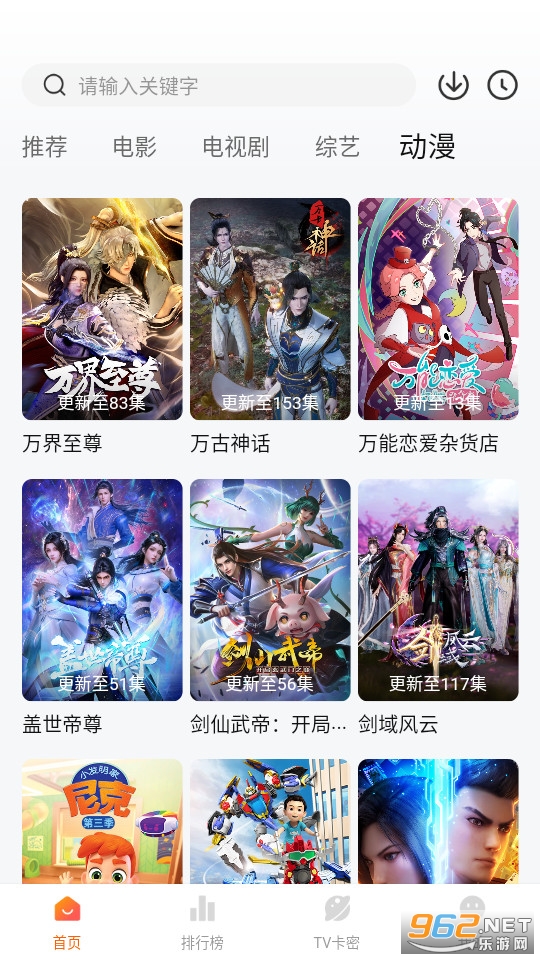Switch to the 推荐 tab
Screen dimensions: 540x960
tap(45, 147)
